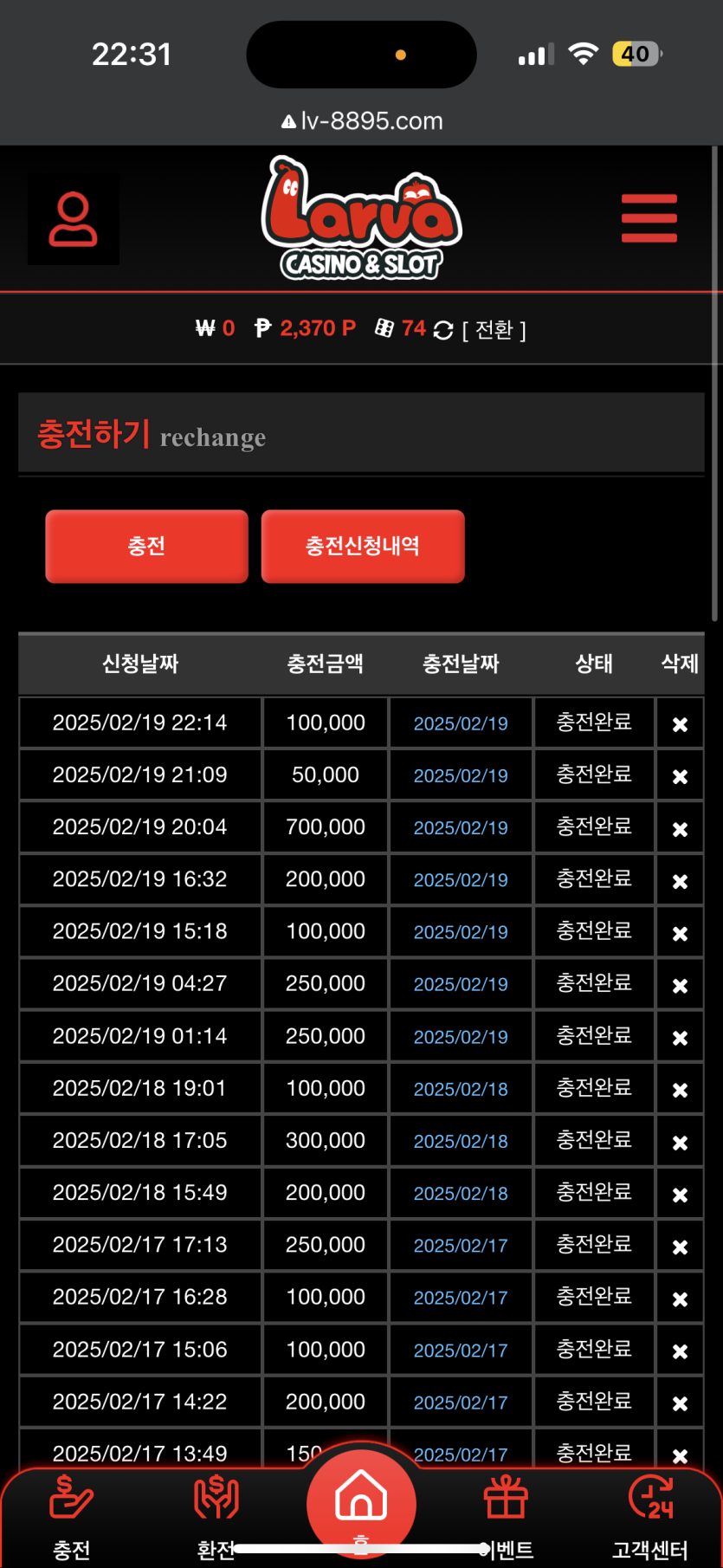Remove the 2025/02/18 15:49 recharge record
This screenshot has height=1568, width=723.
tap(680, 1195)
